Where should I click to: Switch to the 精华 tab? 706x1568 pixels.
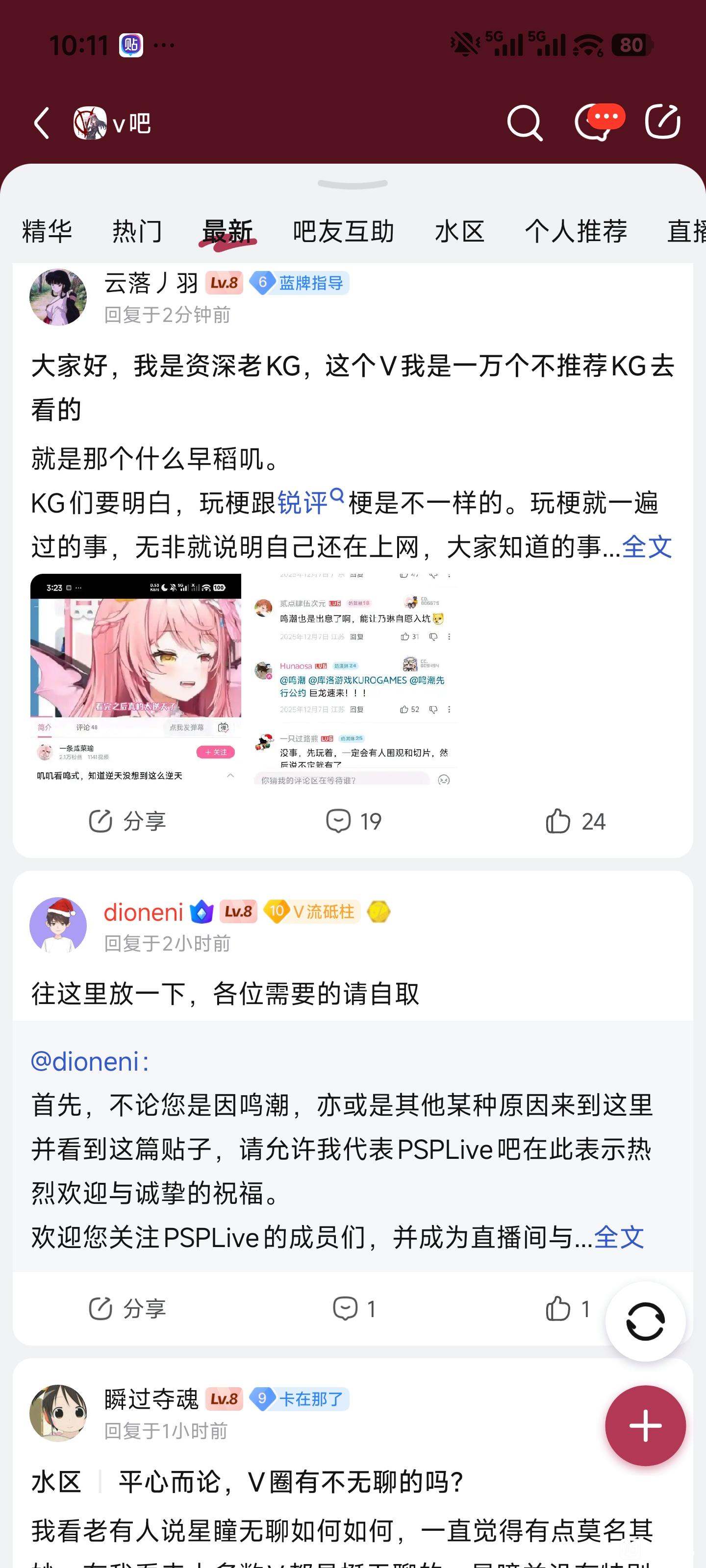pyautogui.click(x=47, y=231)
